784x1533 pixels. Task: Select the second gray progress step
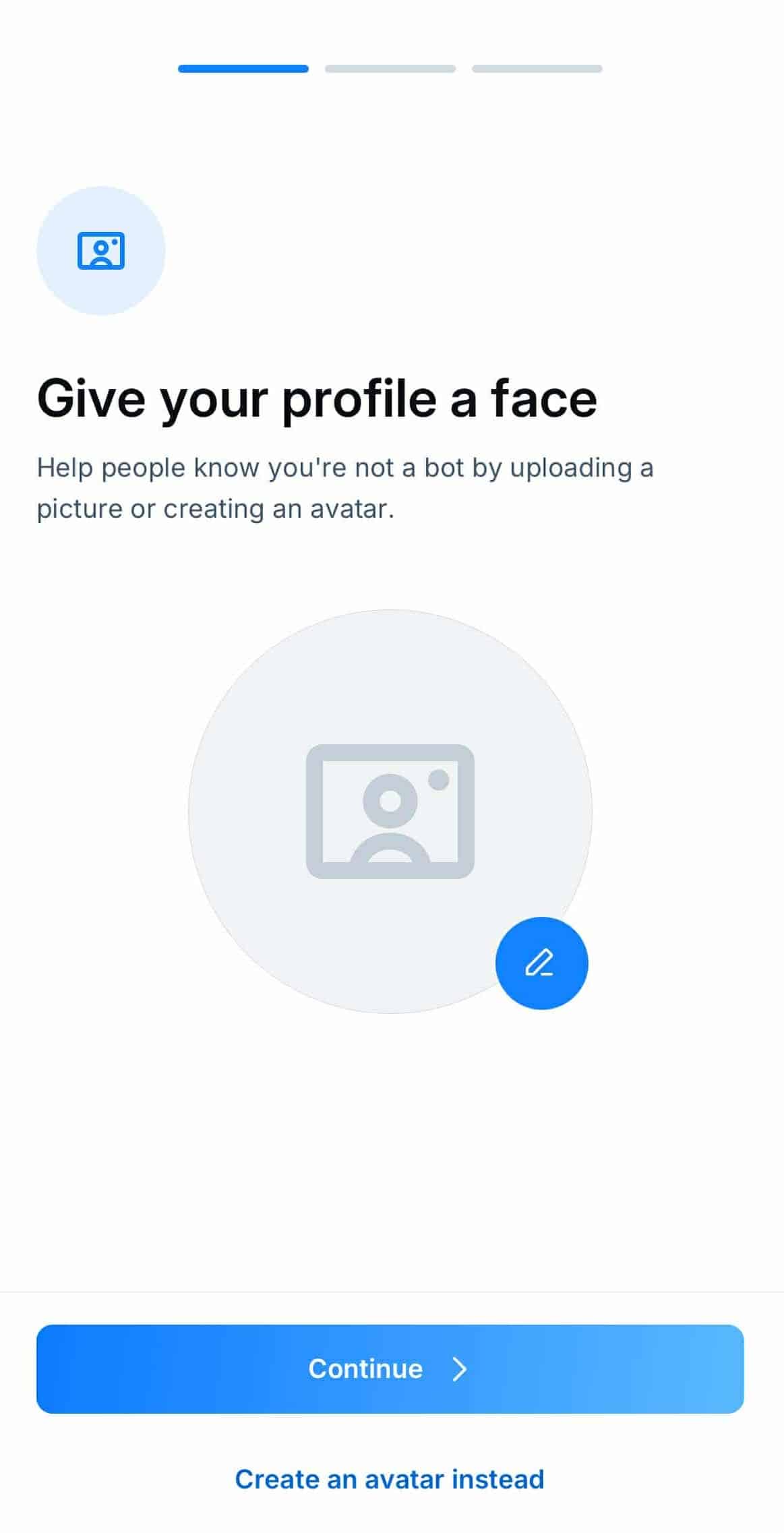point(391,69)
